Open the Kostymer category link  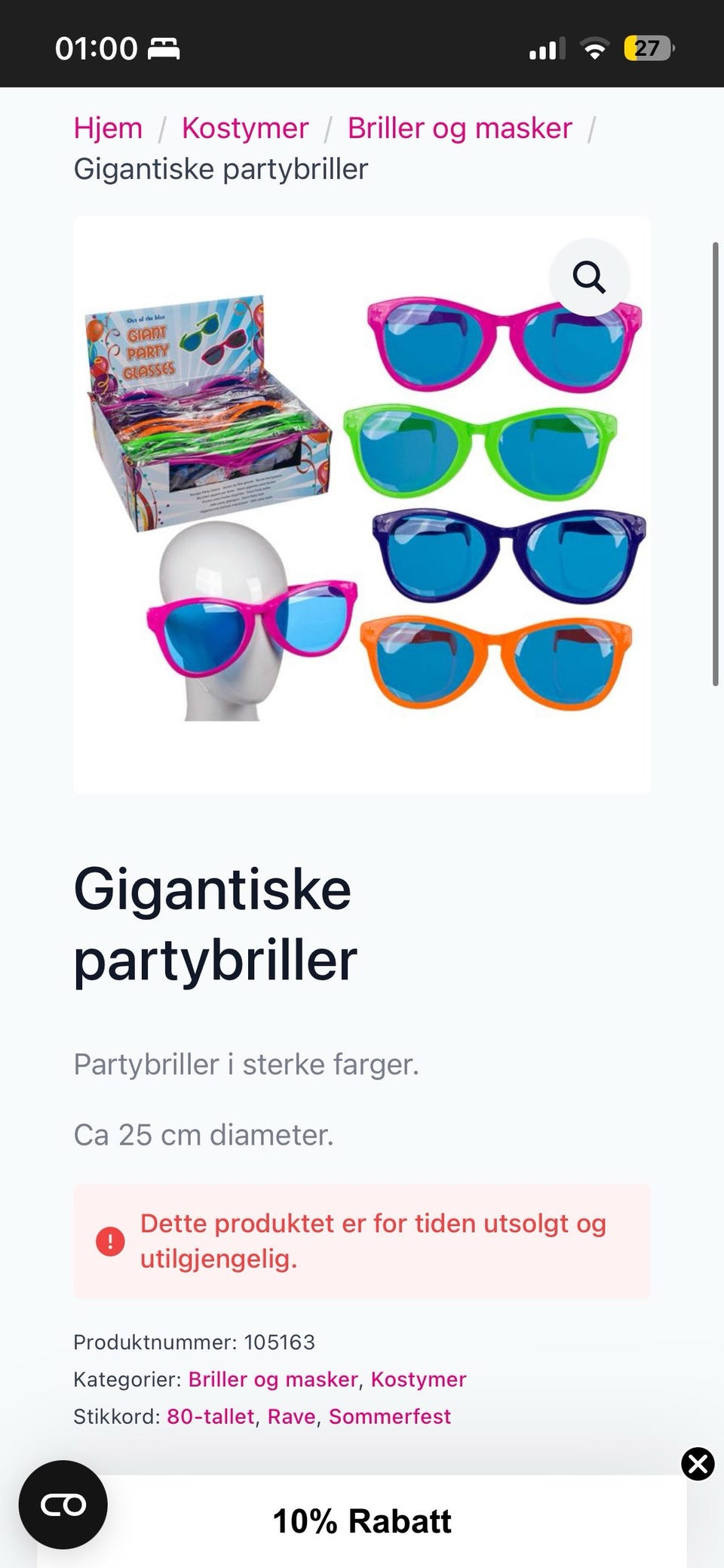coord(418,1379)
